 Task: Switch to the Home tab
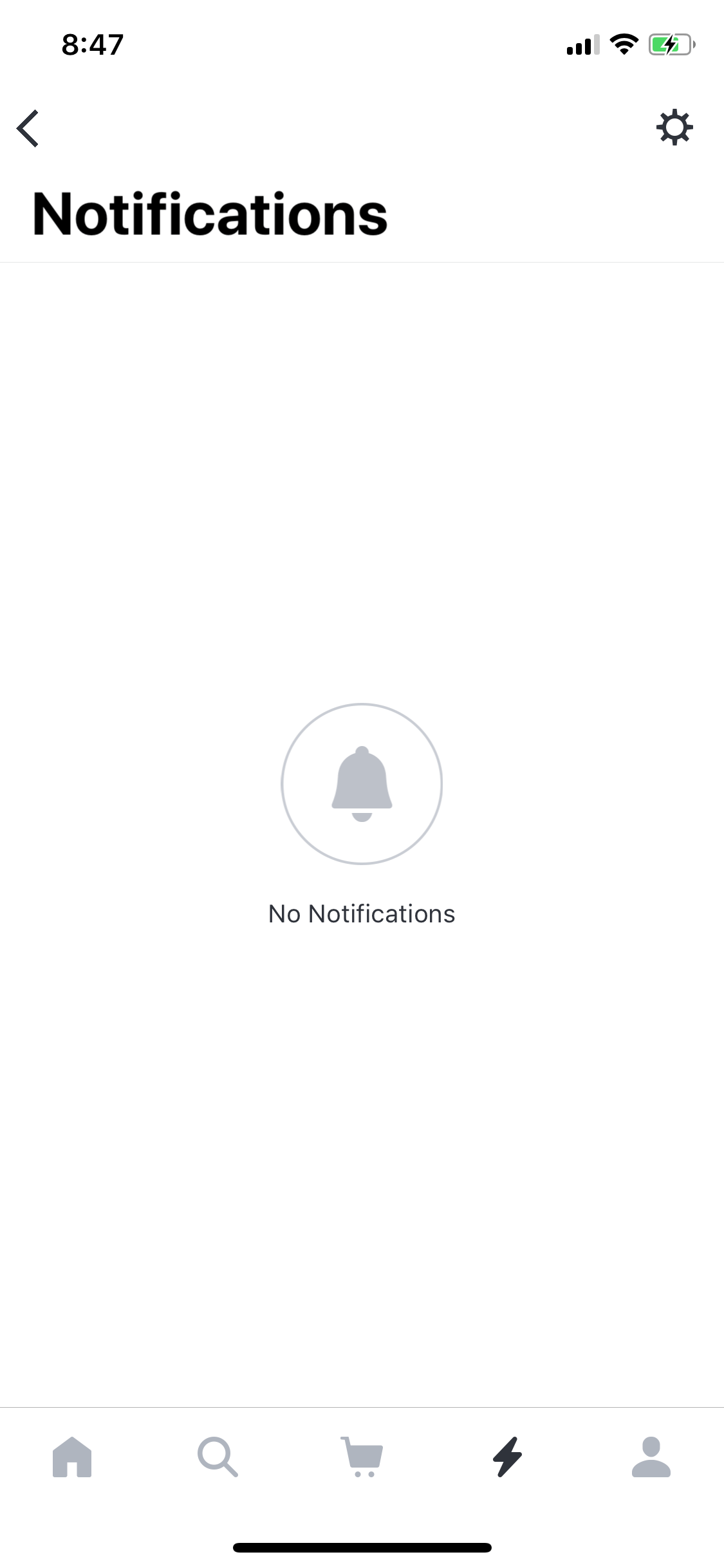pos(72,1457)
